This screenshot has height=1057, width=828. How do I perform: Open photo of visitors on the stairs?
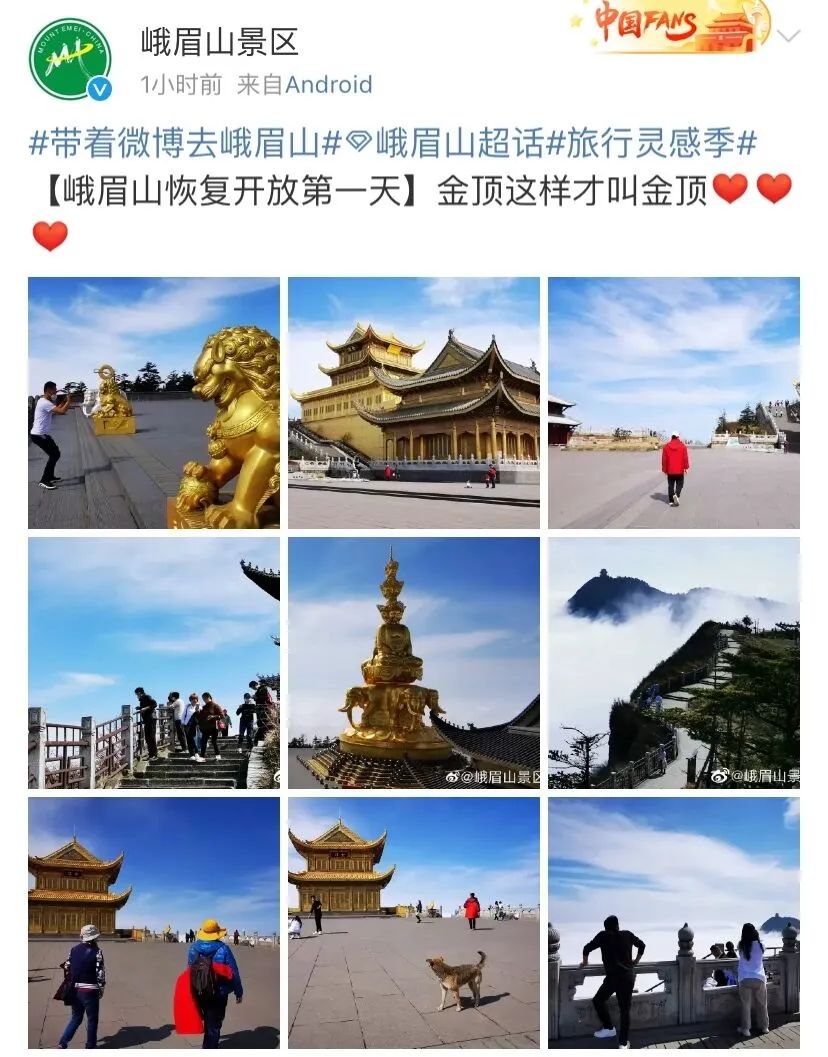154,663
